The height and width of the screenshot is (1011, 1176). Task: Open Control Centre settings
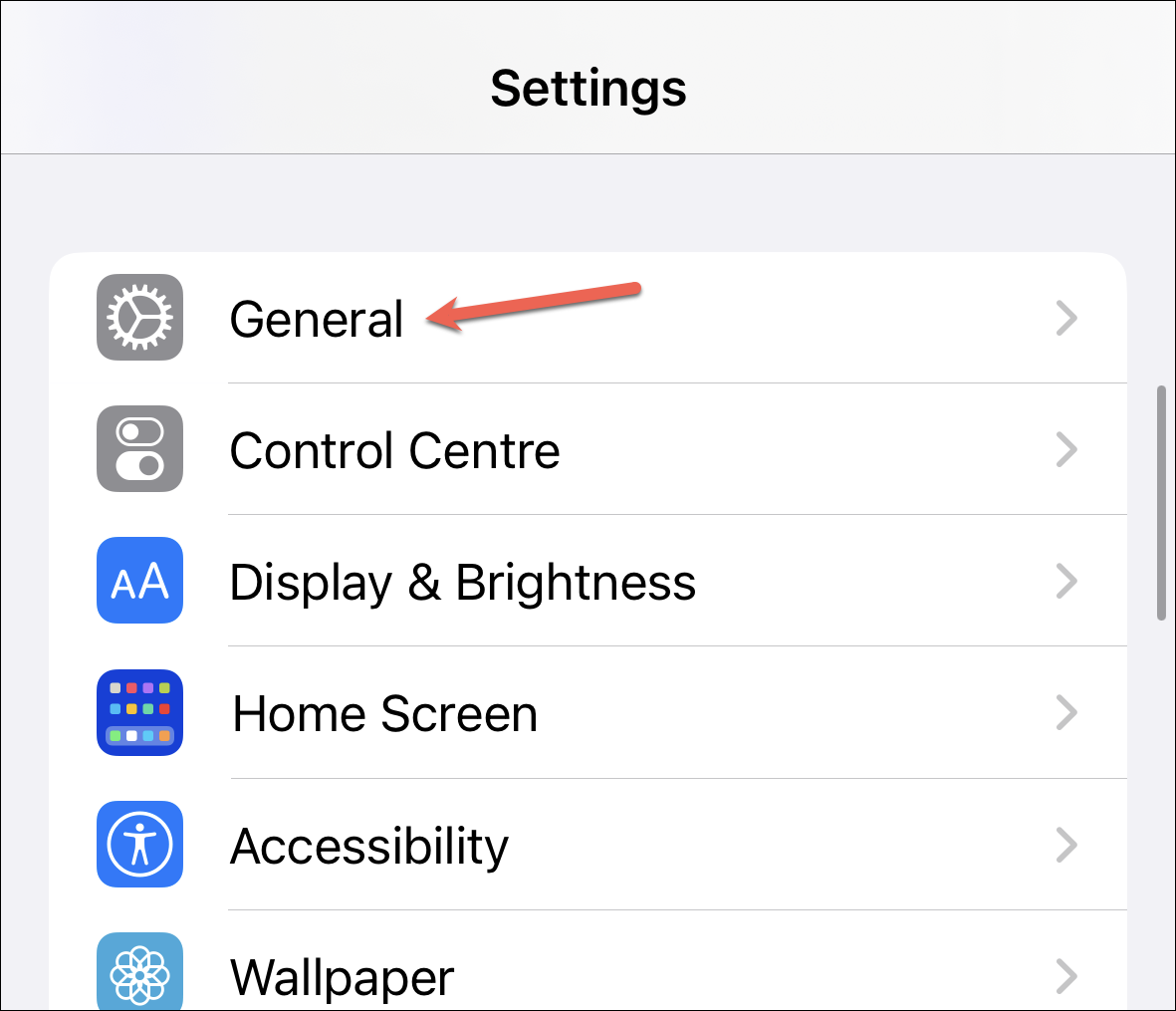click(394, 450)
